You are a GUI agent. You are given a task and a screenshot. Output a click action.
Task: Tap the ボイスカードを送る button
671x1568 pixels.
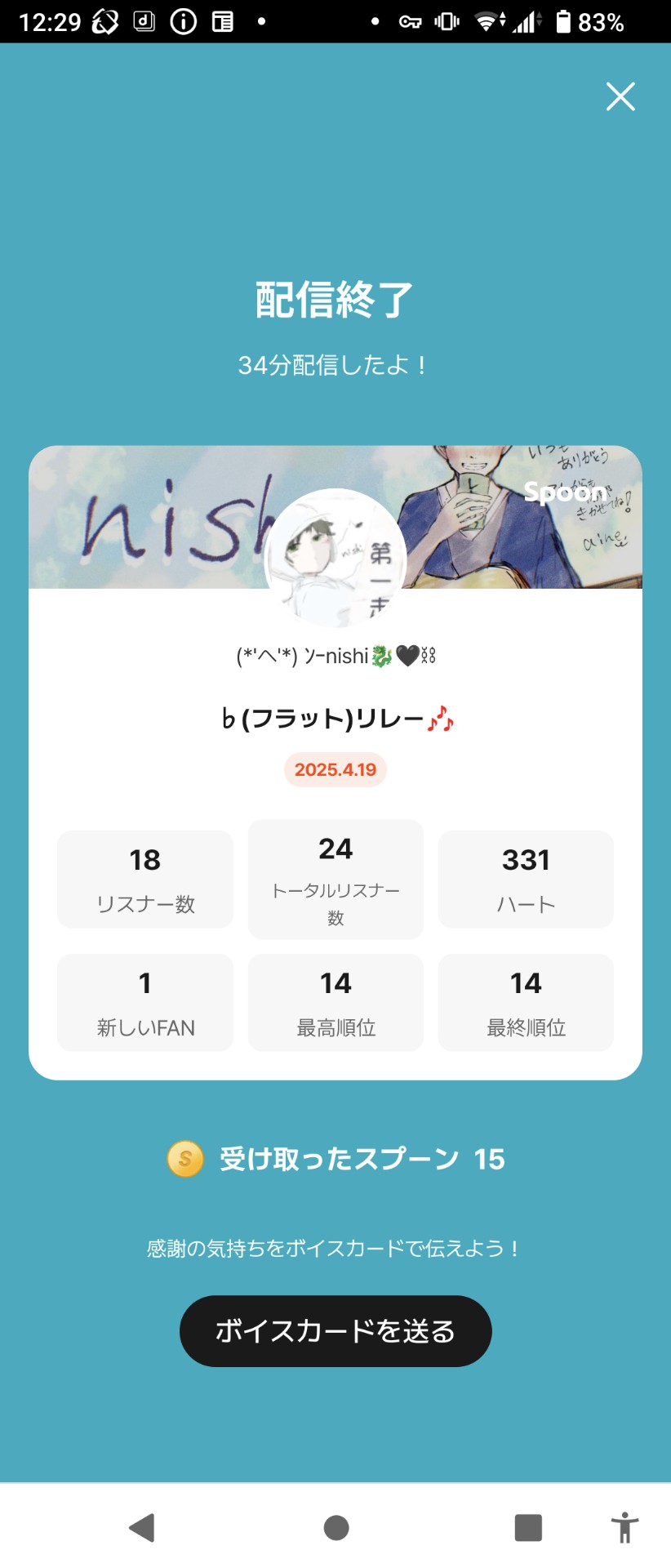[x=335, y=1330]
